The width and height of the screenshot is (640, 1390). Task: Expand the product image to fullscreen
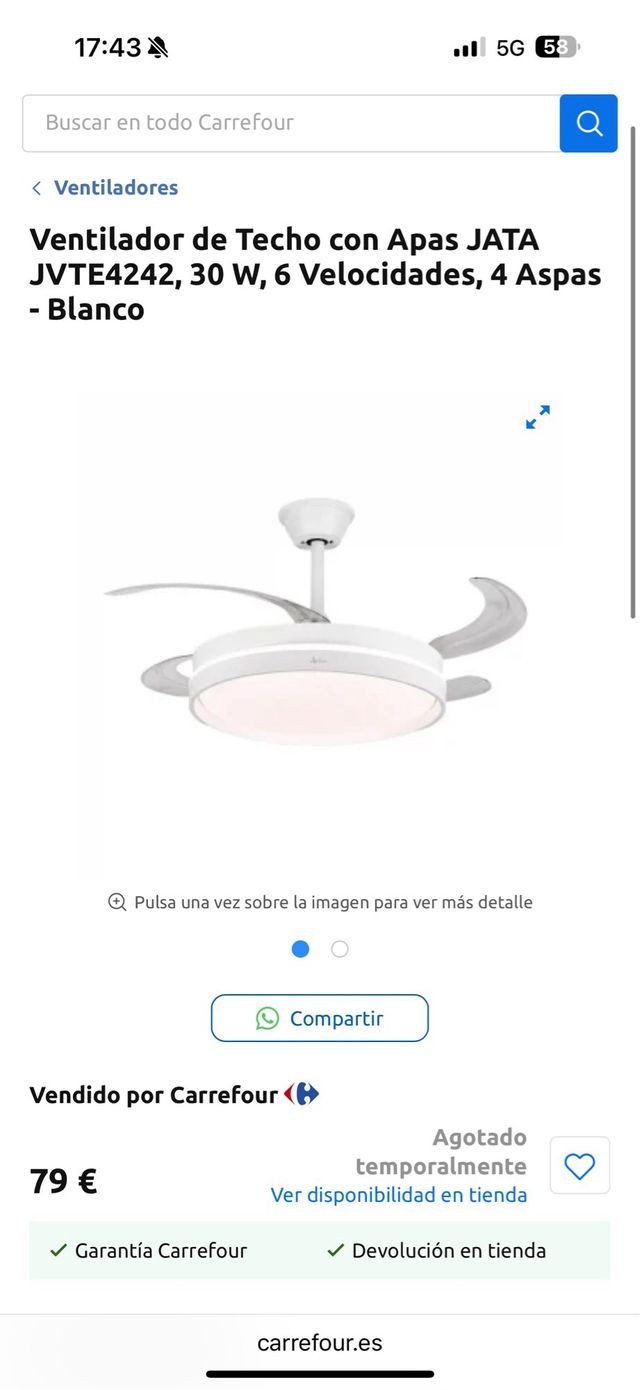pyautogui.click(x=538, y=417)
